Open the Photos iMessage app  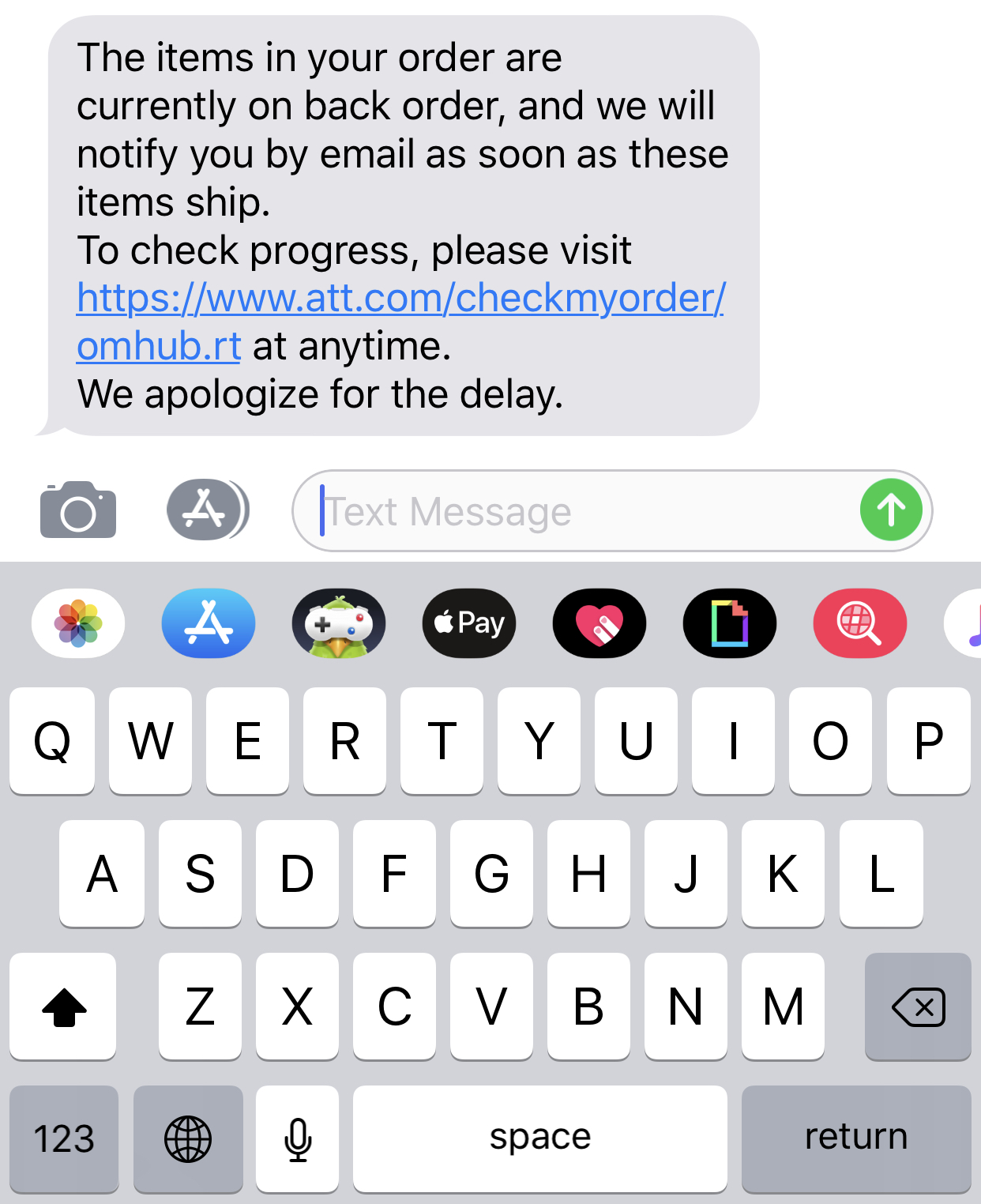[x=78, y=623]
